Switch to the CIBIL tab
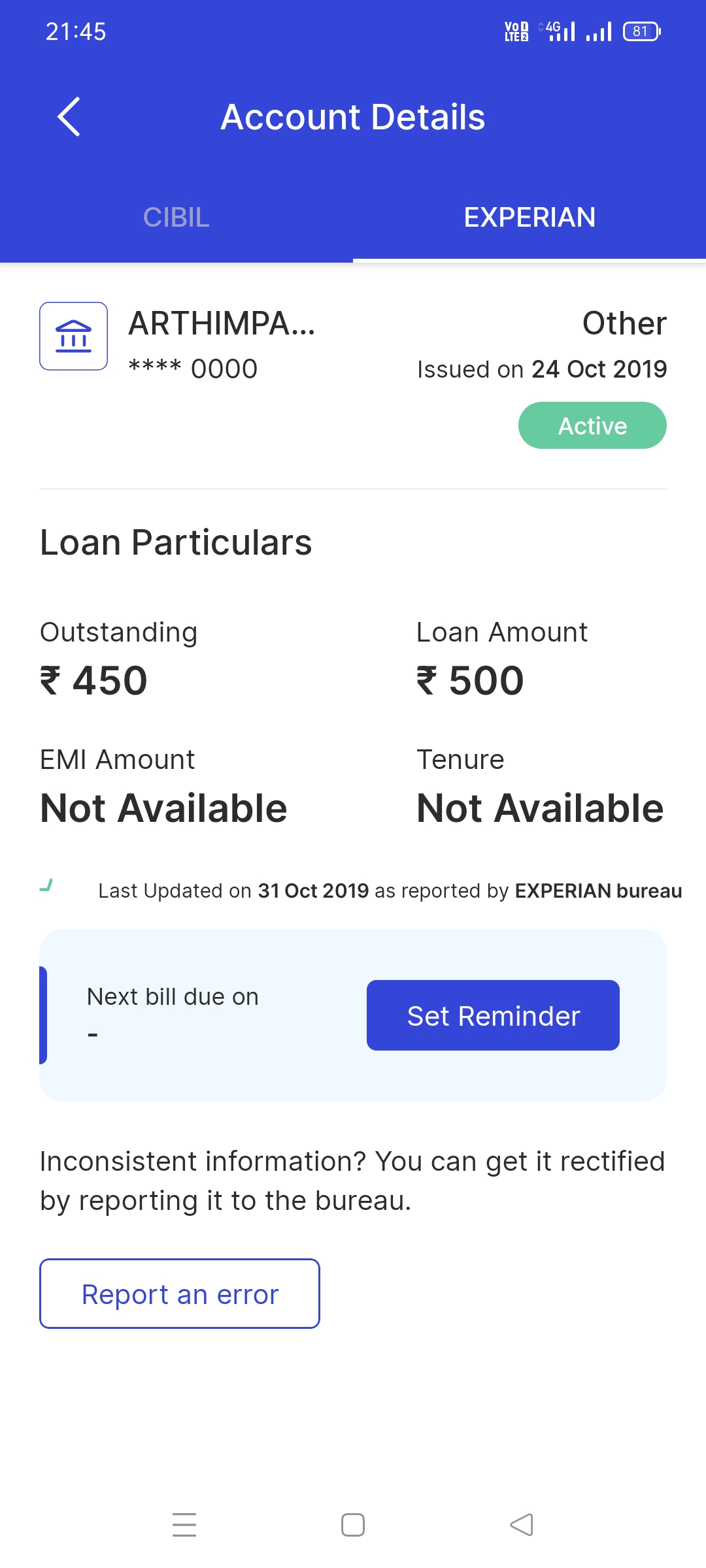706x1568 pixels. click(176, 218)
